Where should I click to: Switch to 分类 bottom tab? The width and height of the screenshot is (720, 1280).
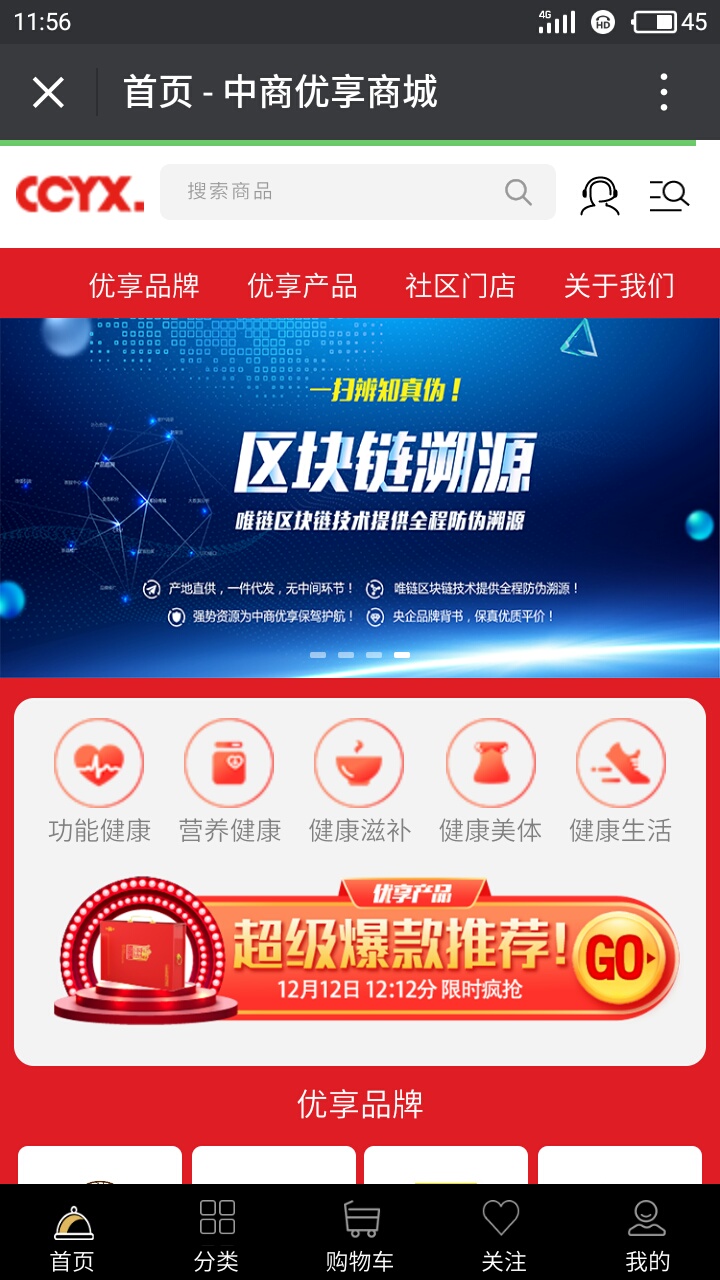217,1232
